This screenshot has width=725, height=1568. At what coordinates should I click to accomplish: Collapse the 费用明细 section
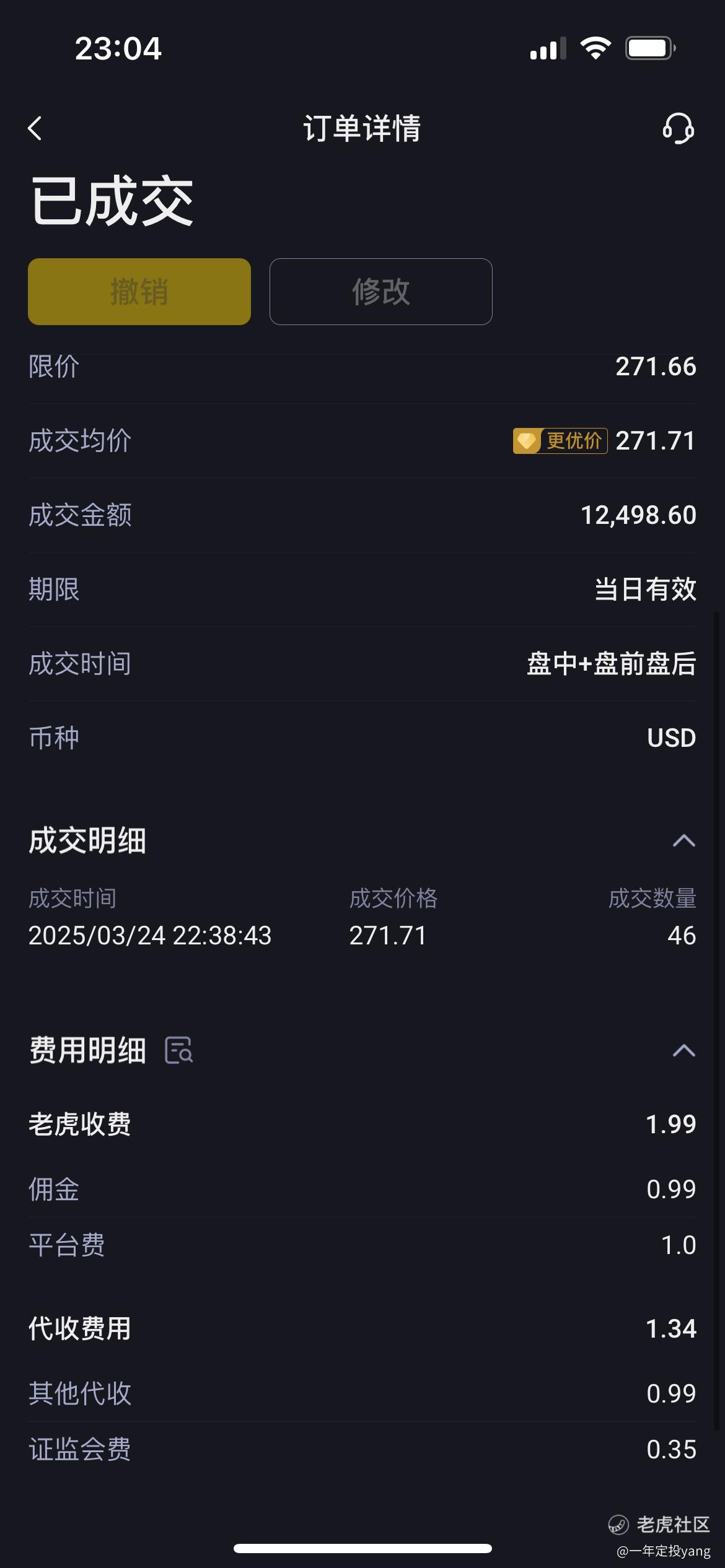(683, 1050)
